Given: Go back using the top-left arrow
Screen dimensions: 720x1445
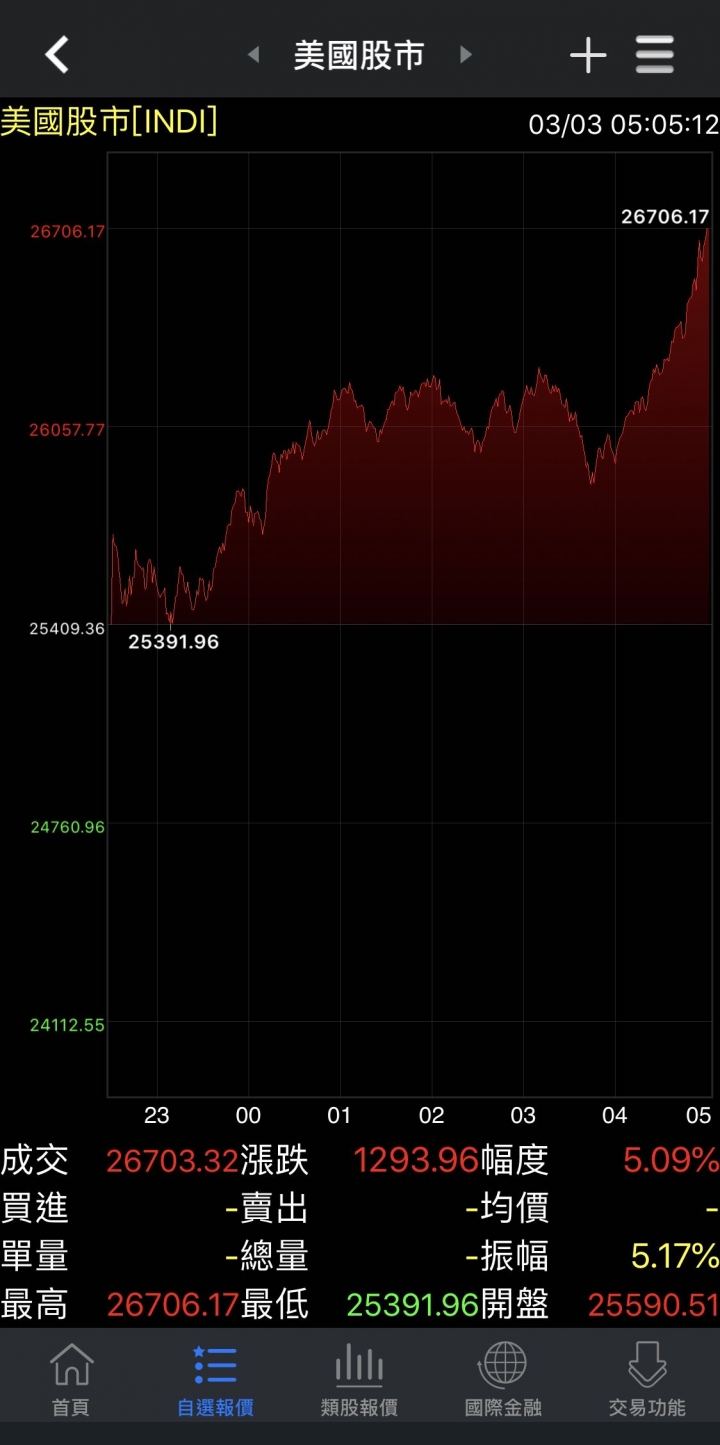Looking at the screenshot, I should point(57,54).
